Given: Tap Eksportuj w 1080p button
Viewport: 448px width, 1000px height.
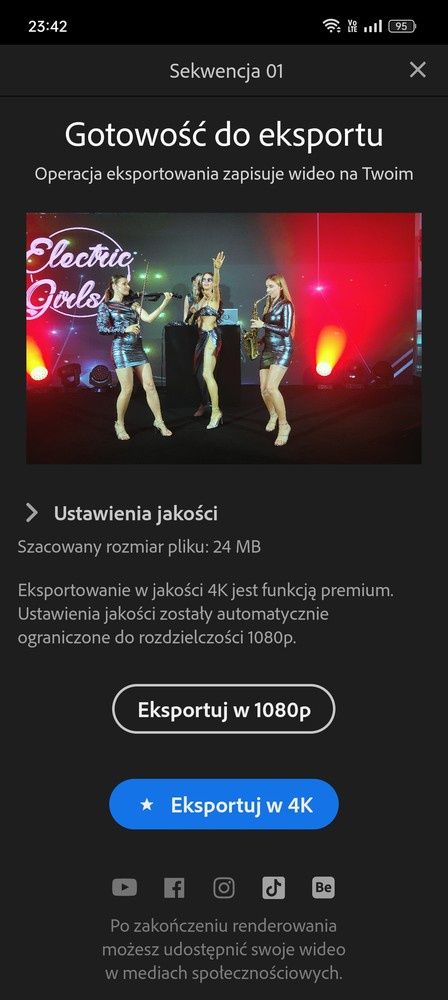Looking at the screenshot, I should [224, 709].
